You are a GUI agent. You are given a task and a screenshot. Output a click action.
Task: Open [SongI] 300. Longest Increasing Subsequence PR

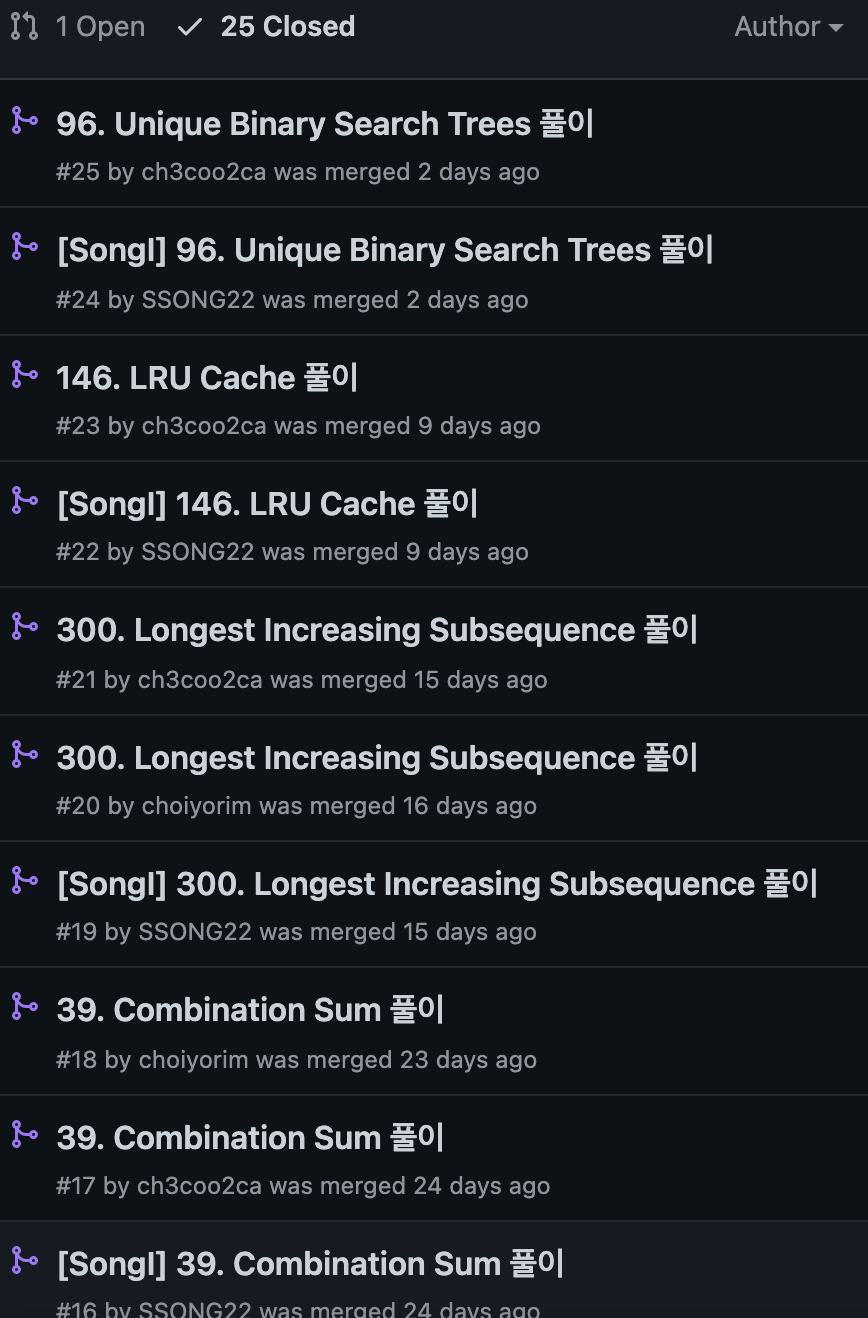(437, 882)
